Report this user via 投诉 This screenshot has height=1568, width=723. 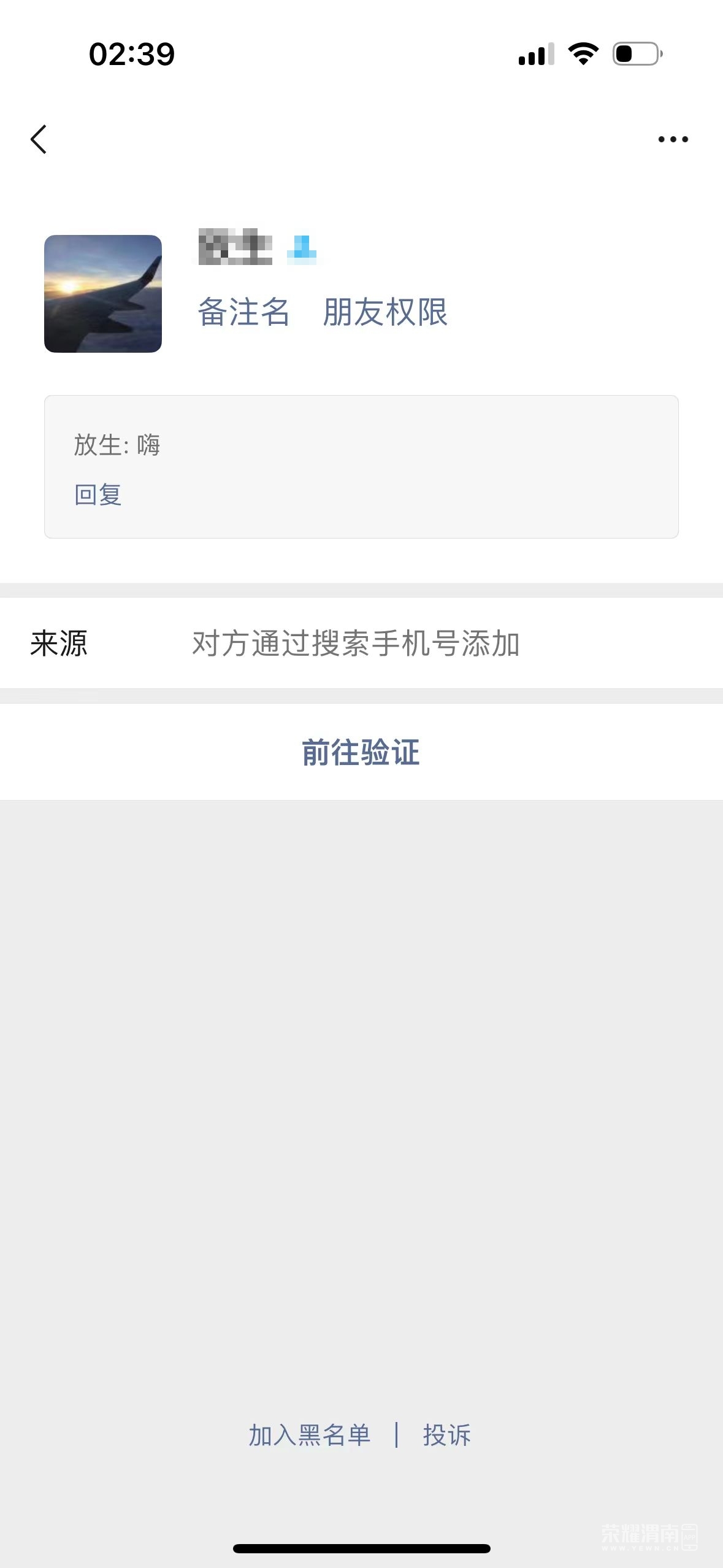point(446,1435)
